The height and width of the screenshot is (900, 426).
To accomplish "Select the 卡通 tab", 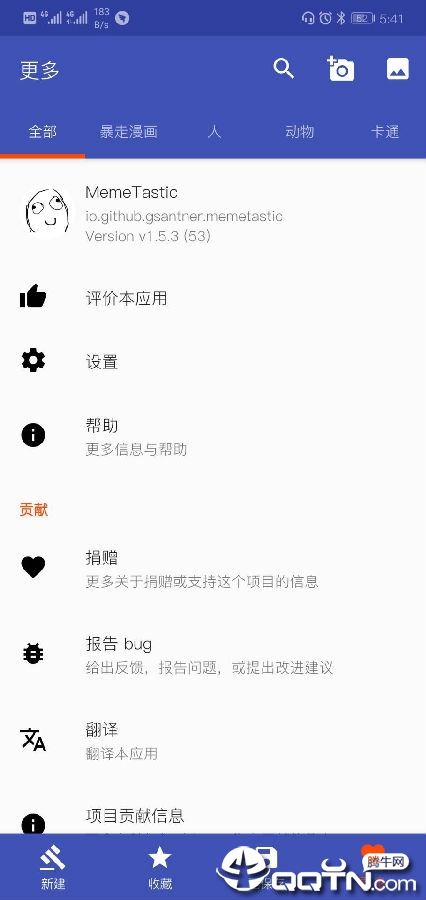I will pyautogui.click(x=384, y=132).
